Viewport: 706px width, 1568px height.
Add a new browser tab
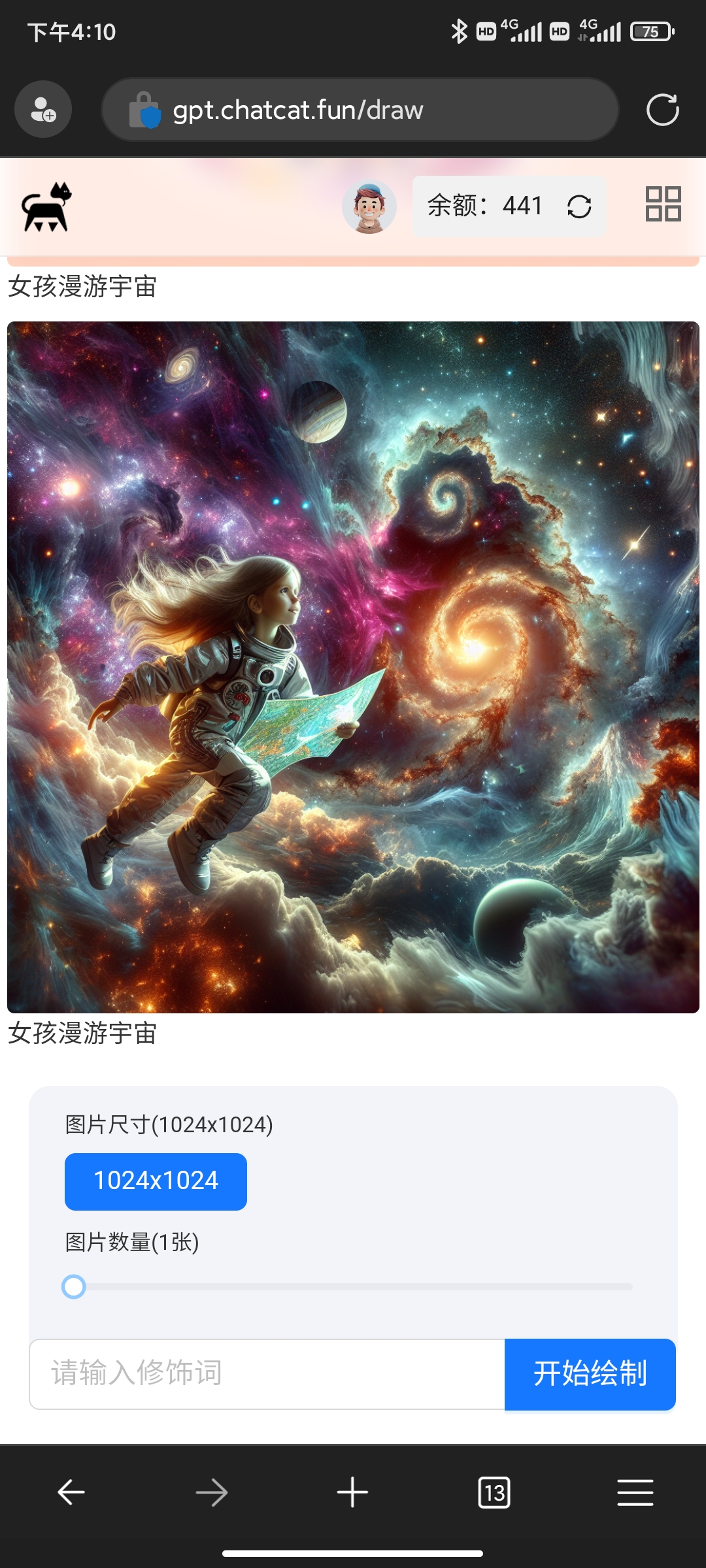[x=352, y=1493]
